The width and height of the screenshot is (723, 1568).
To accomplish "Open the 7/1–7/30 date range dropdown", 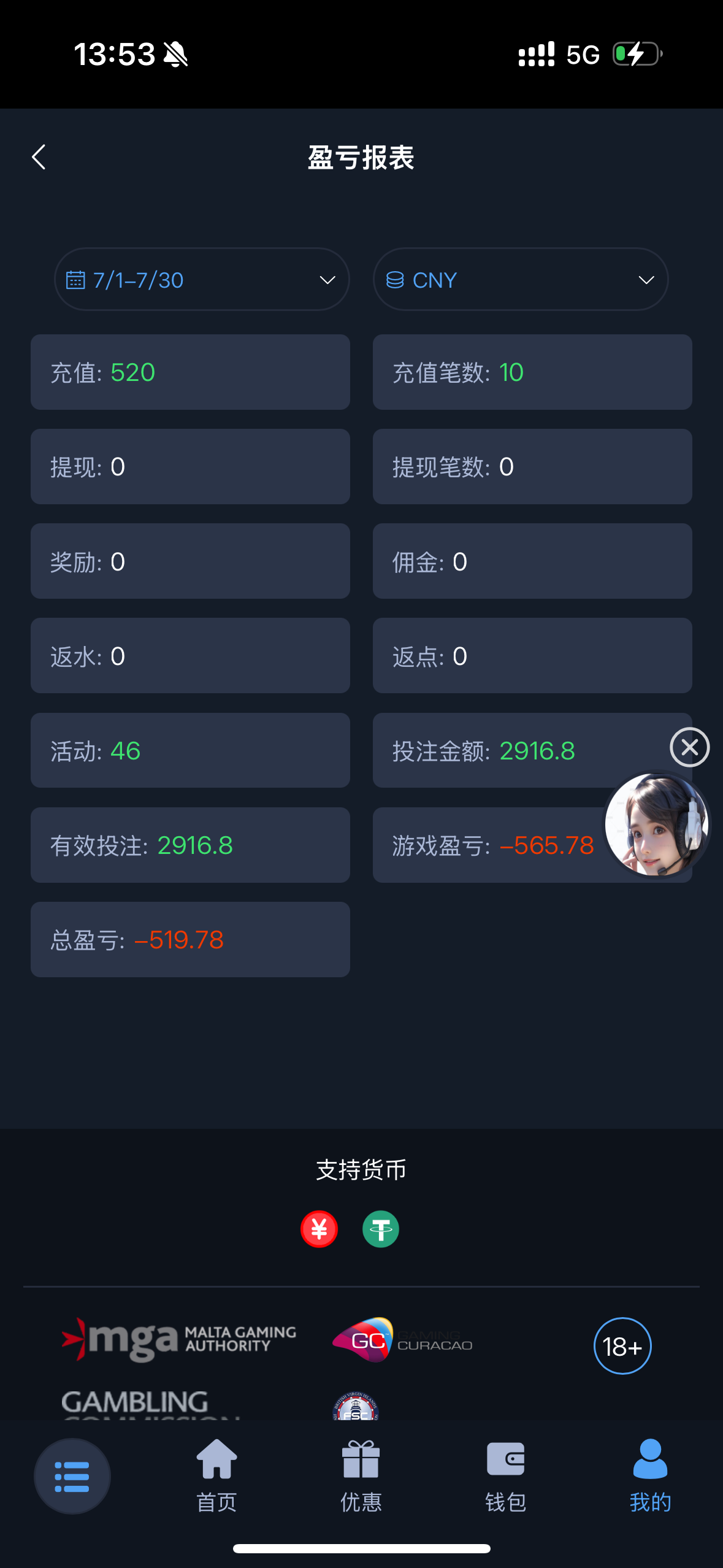I will [x=202, y=280].
